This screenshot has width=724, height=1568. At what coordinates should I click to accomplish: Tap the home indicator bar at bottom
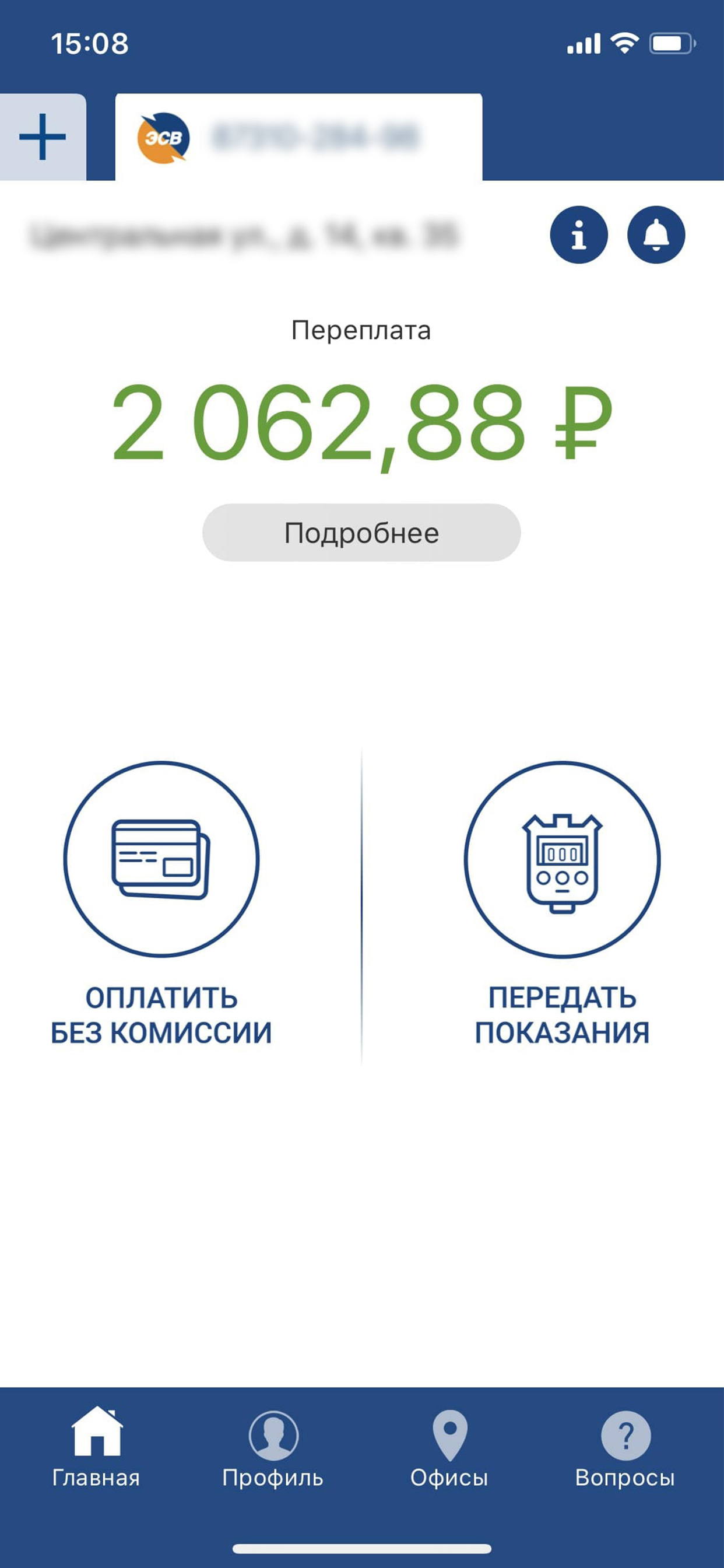361,1549
